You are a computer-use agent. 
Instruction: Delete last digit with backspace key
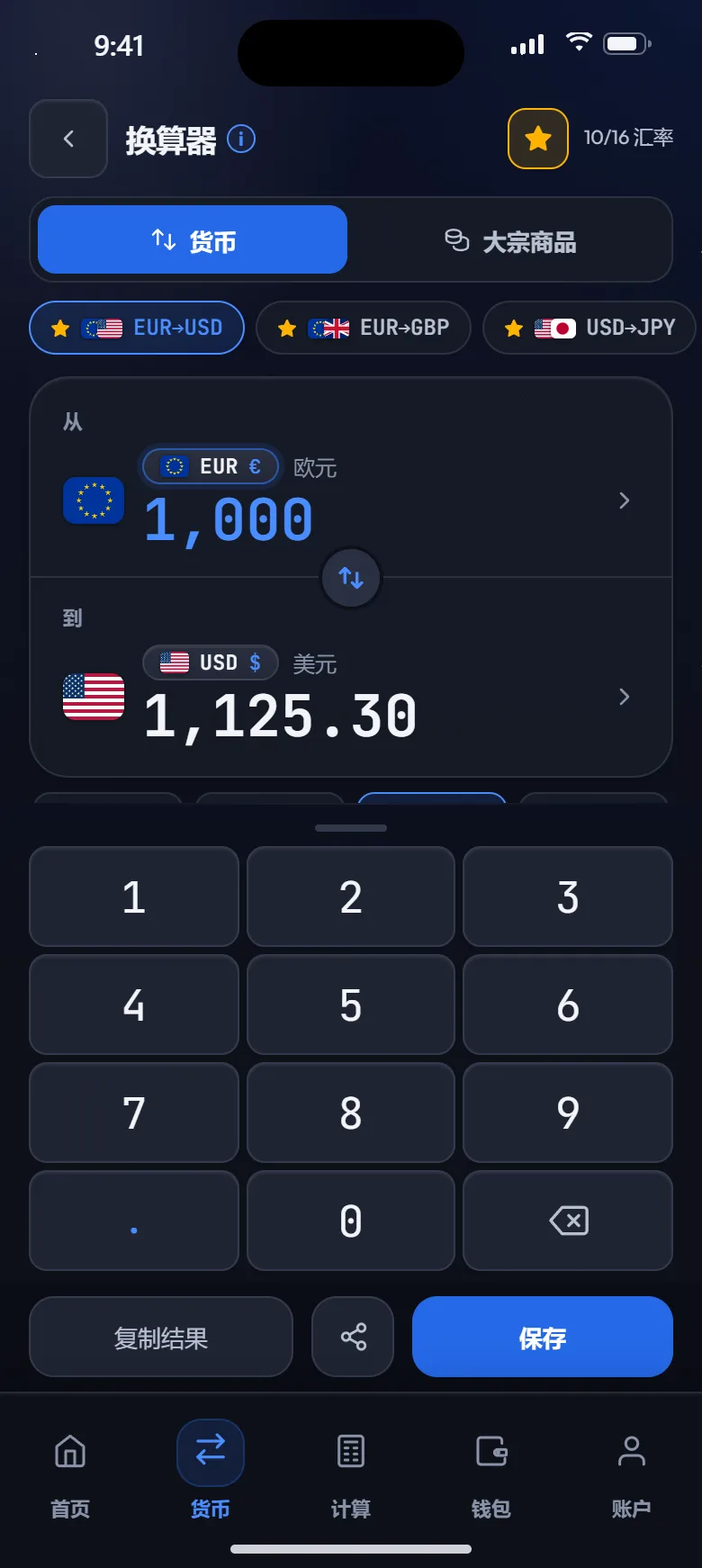[x=568, y=1221]
